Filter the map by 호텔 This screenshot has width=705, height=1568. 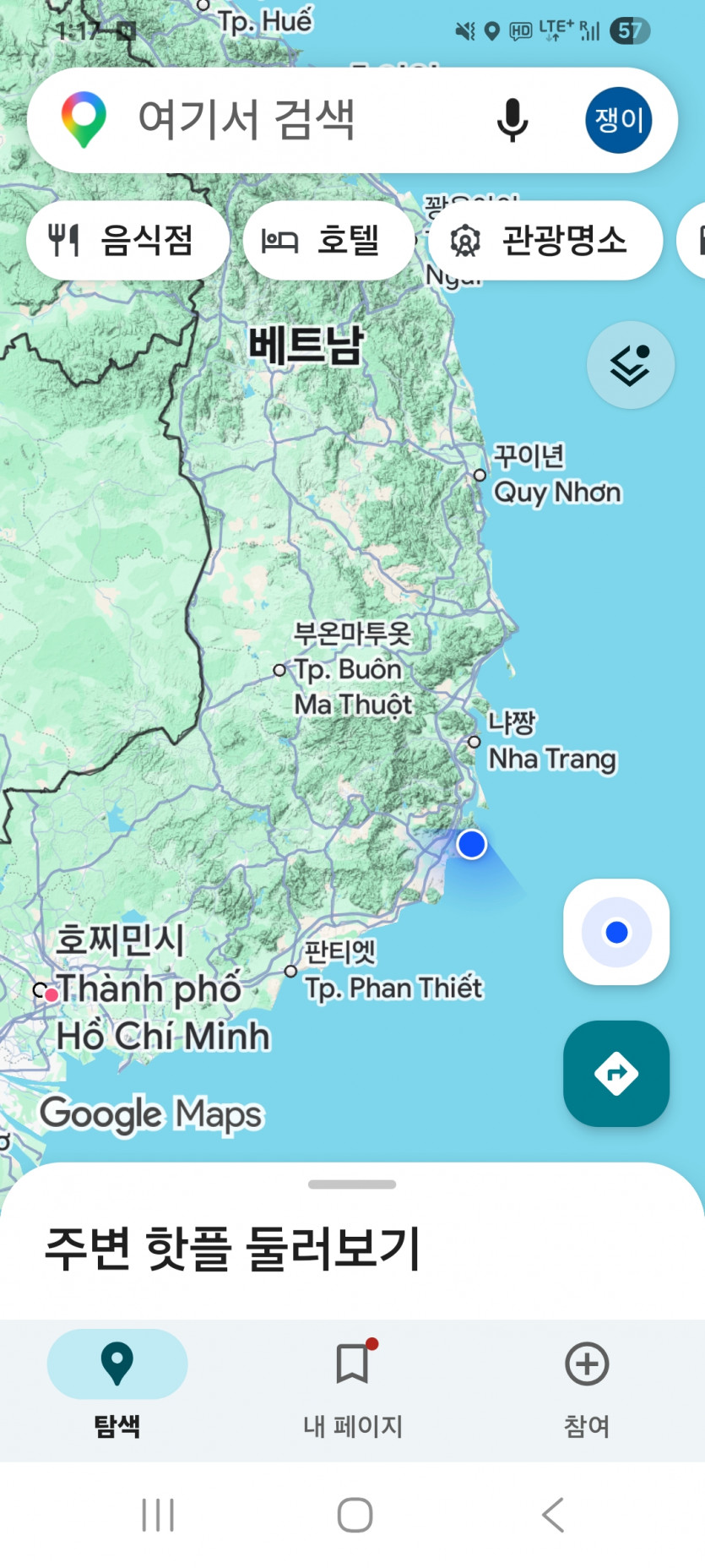(328, 241)
